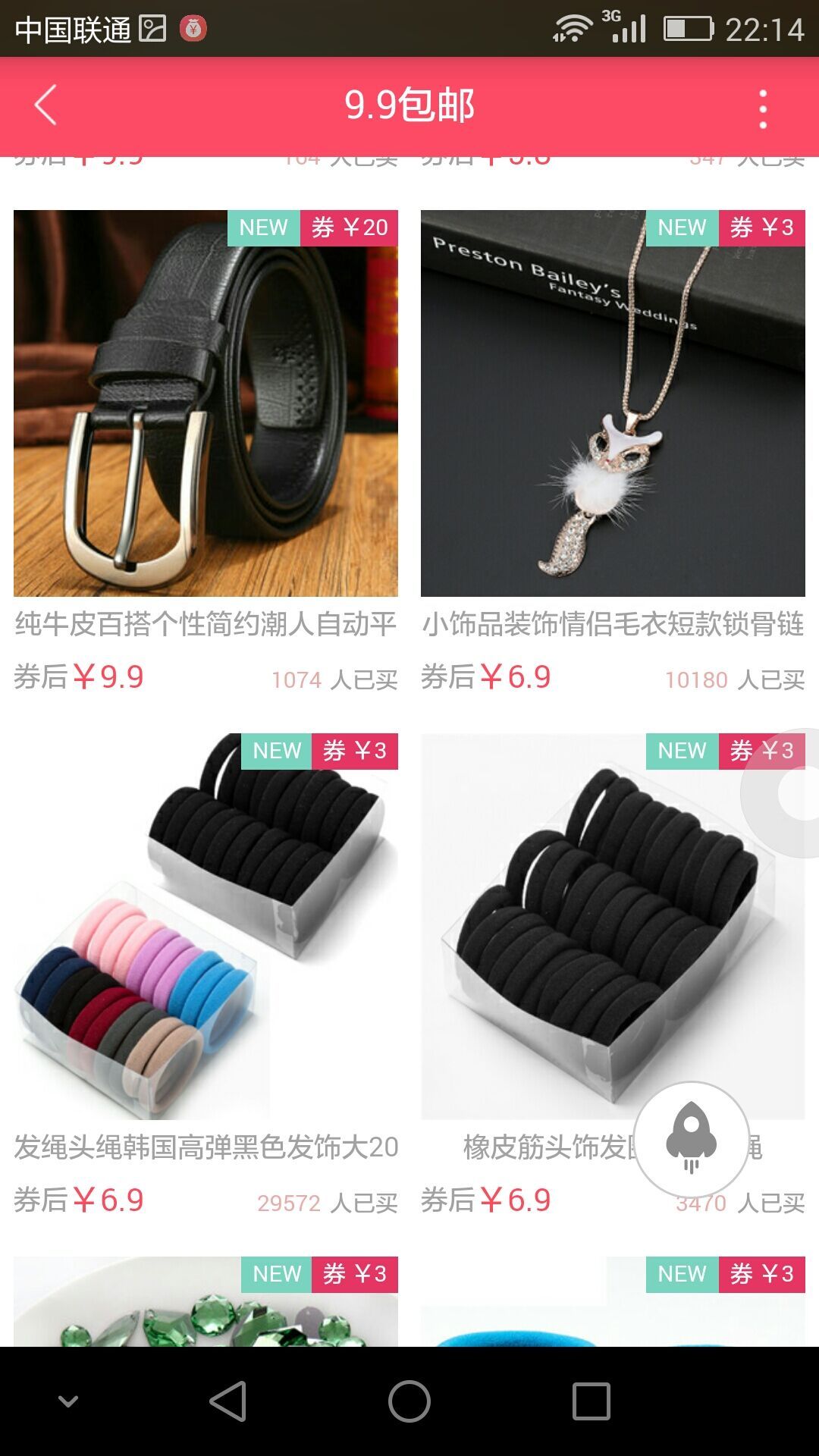This screenshot has width=819, height=1456.
Task: Open the leather belt product 纯牛皮百搭
Action: (206, 403)
